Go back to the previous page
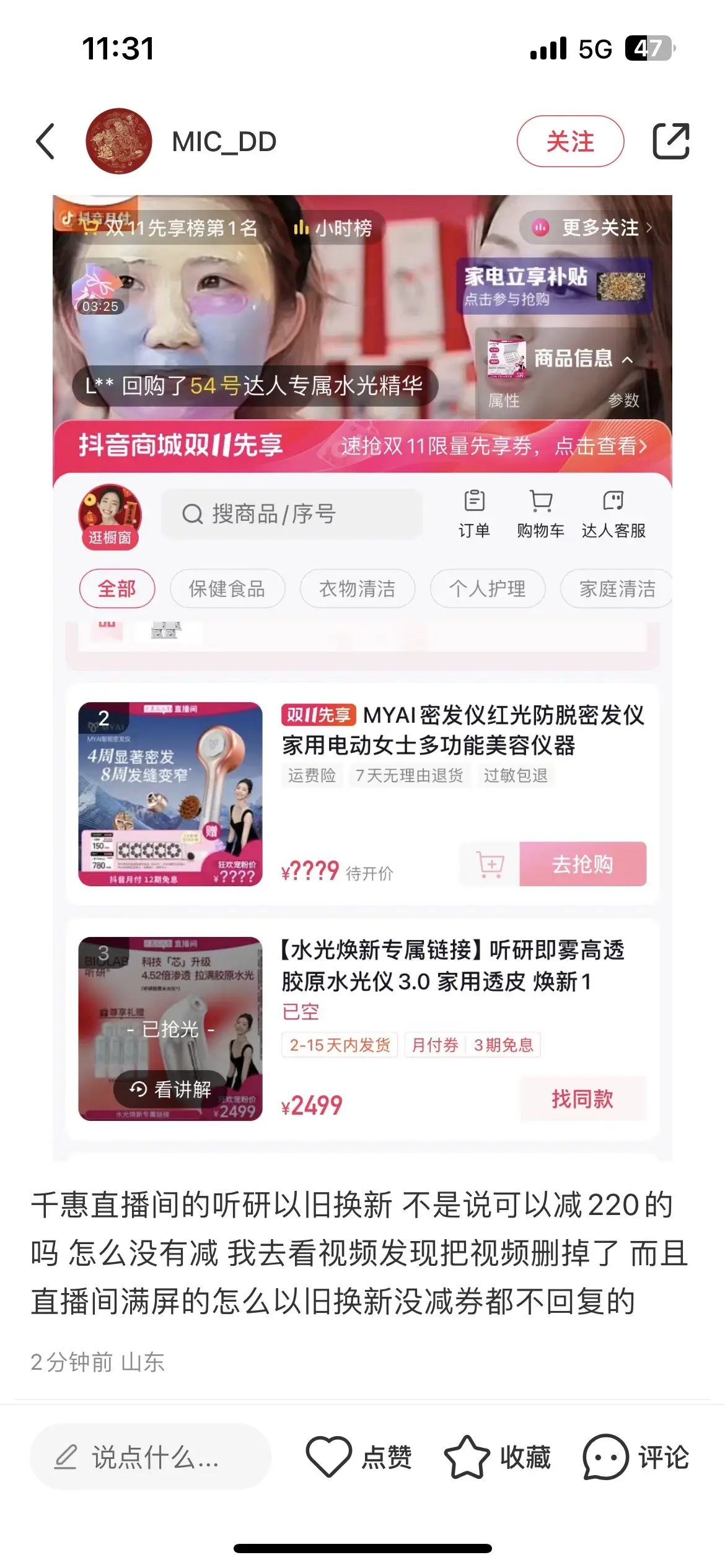The image size is (725, 1568). [x=46, y=142]
